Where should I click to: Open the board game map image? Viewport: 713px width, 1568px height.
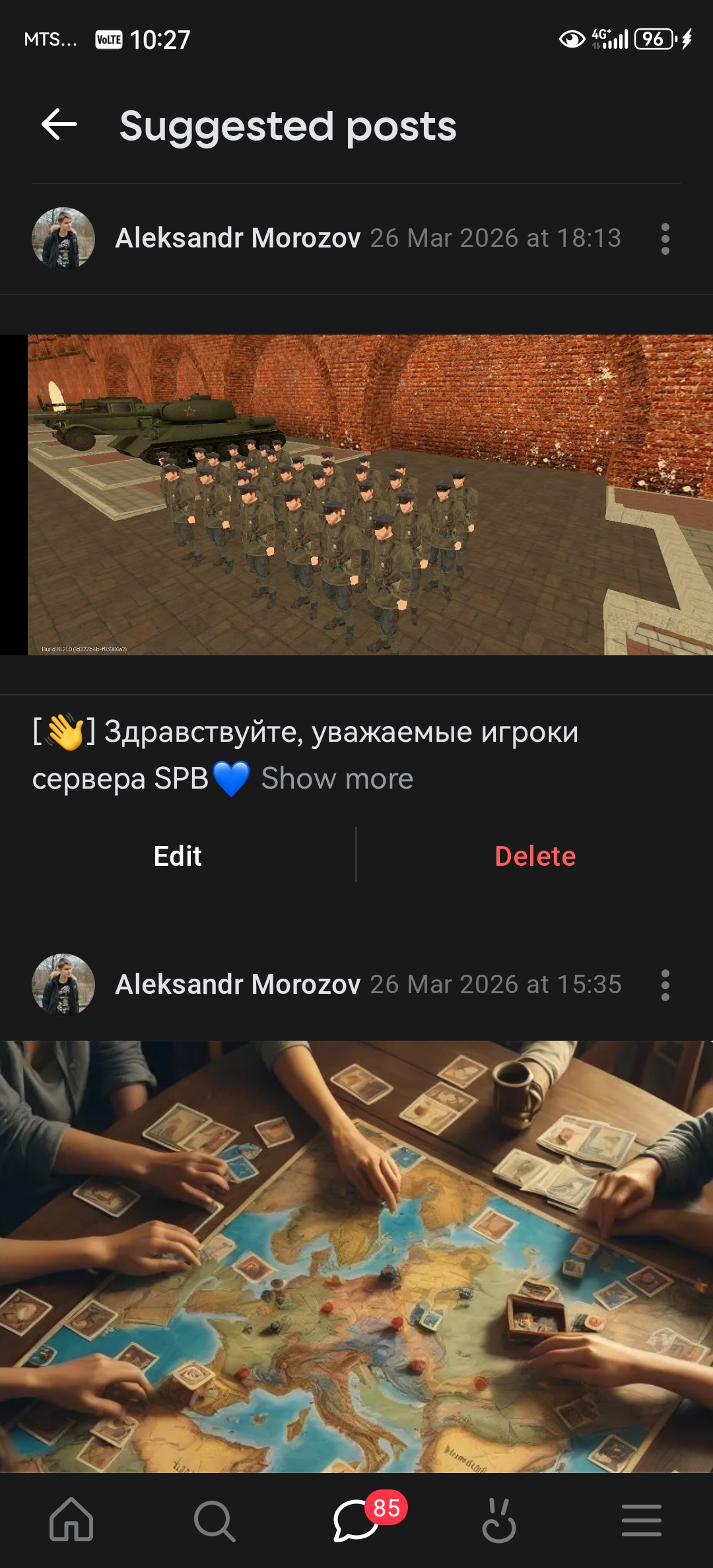pos(356,1254)
